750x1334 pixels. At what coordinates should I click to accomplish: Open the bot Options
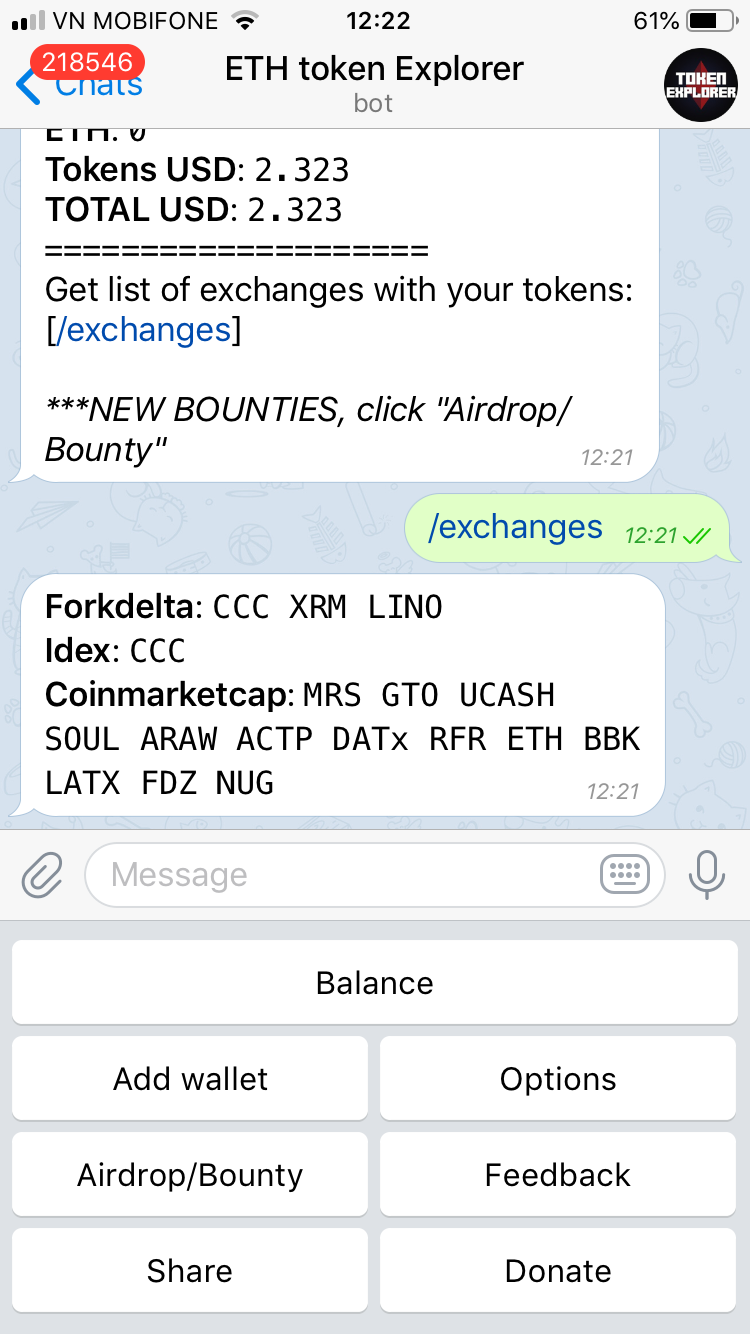(558, 1079)
